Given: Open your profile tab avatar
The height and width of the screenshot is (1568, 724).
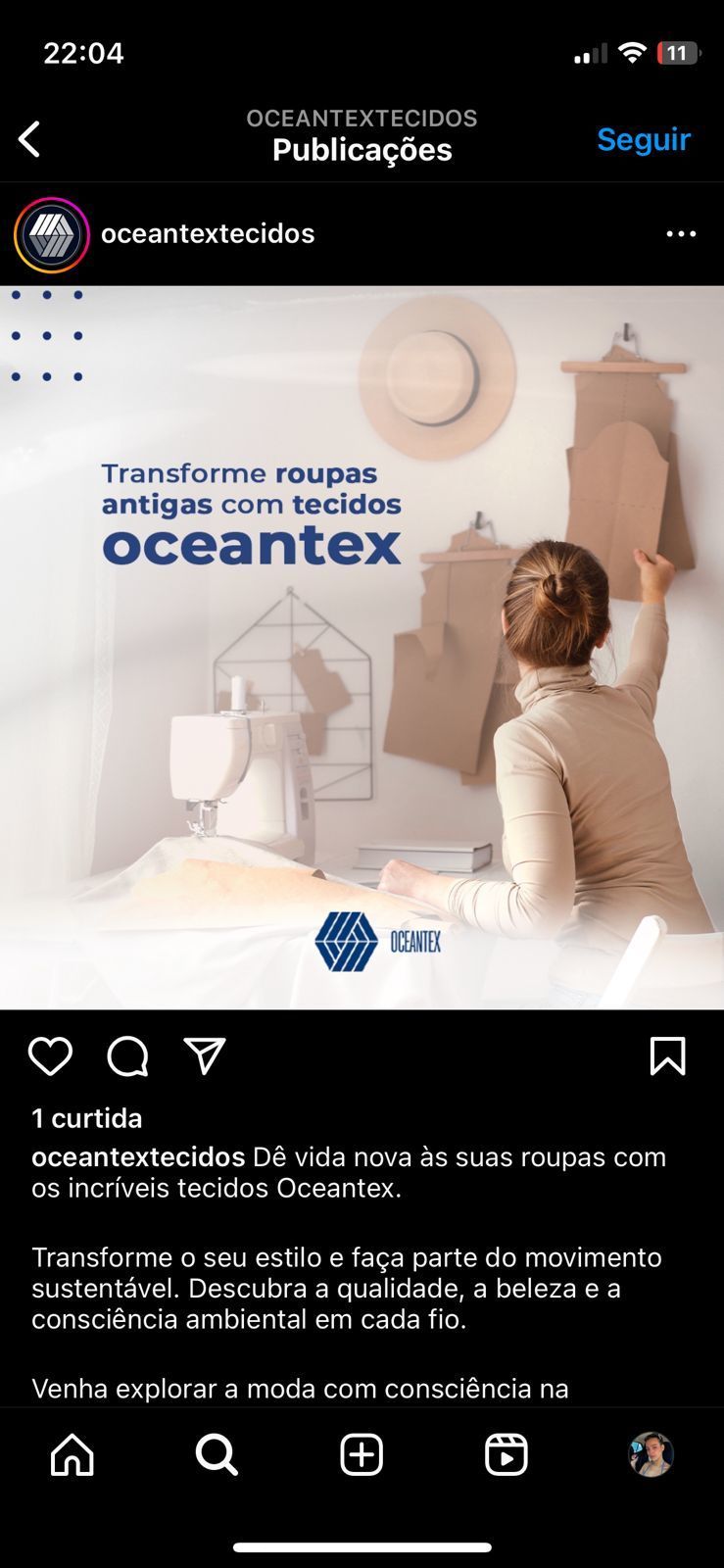Looking at the screenshot, I should coord(651,1455).
